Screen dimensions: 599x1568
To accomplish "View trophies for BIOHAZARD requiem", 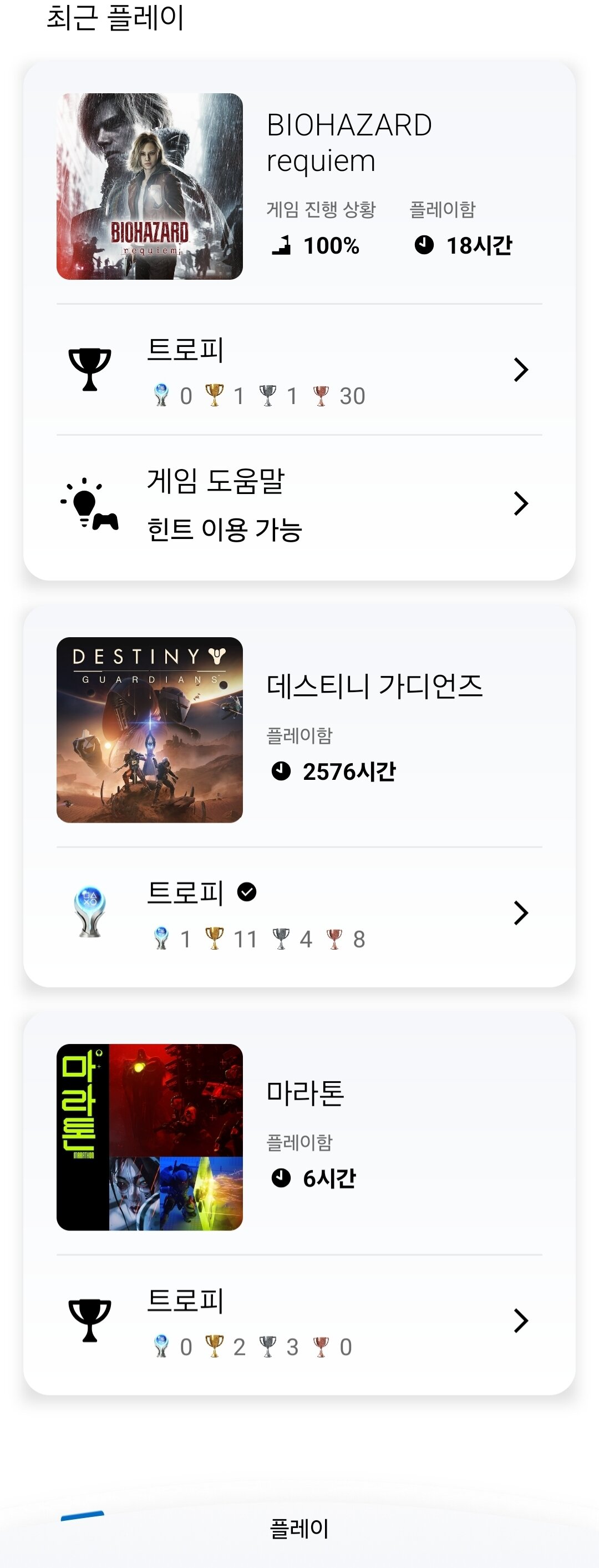I will pos(298,370).
